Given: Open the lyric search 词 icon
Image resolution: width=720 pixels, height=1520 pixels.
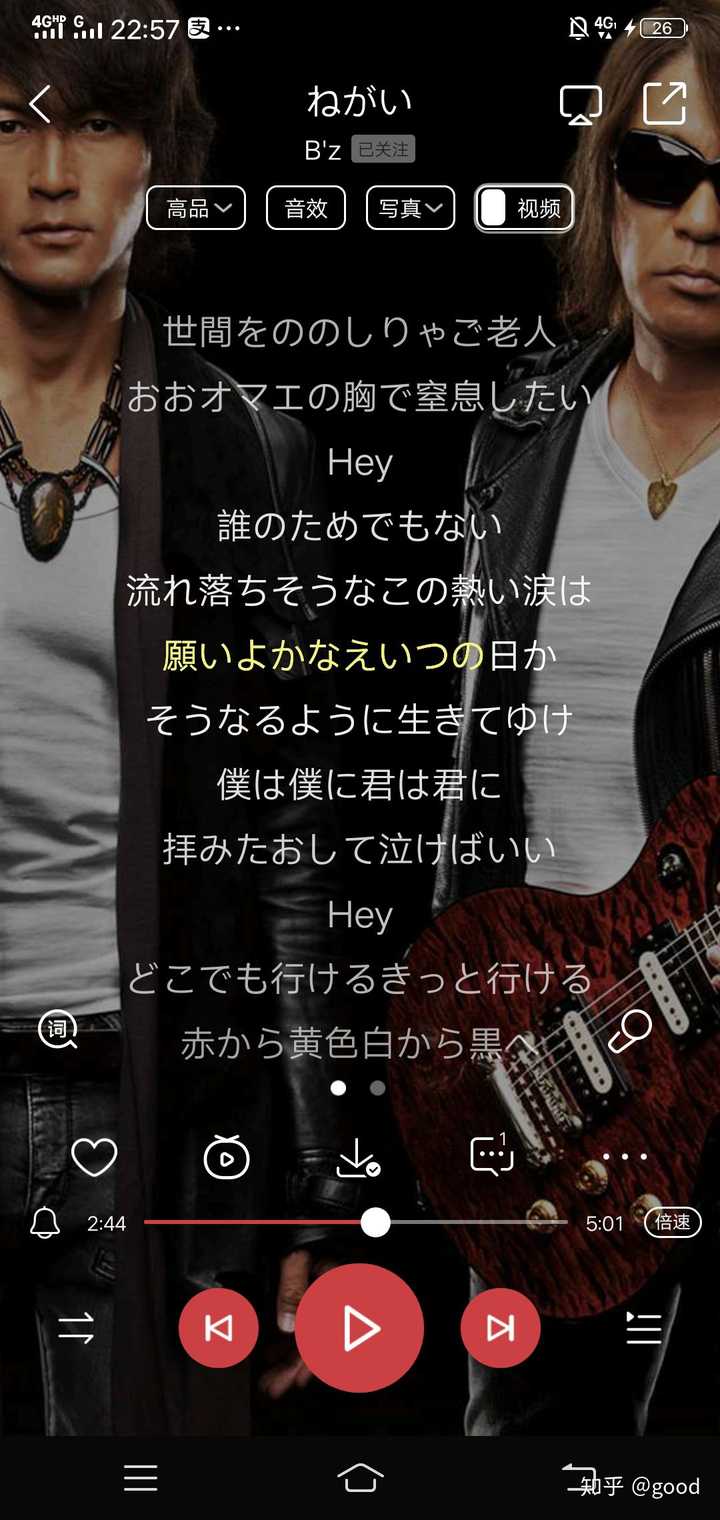Looking at the screenshot, I should click(58, 1029).
